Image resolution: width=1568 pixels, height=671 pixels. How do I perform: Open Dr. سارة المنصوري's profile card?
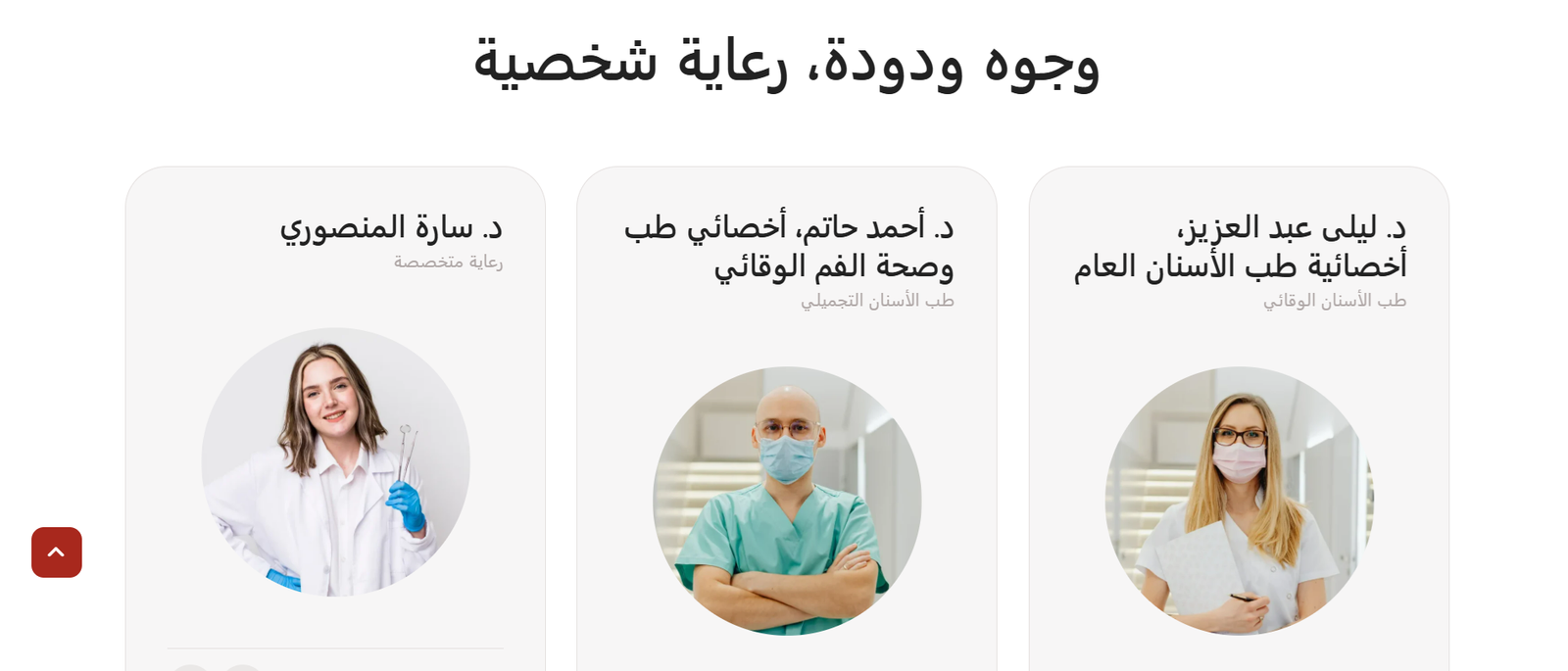coord(390,228)
